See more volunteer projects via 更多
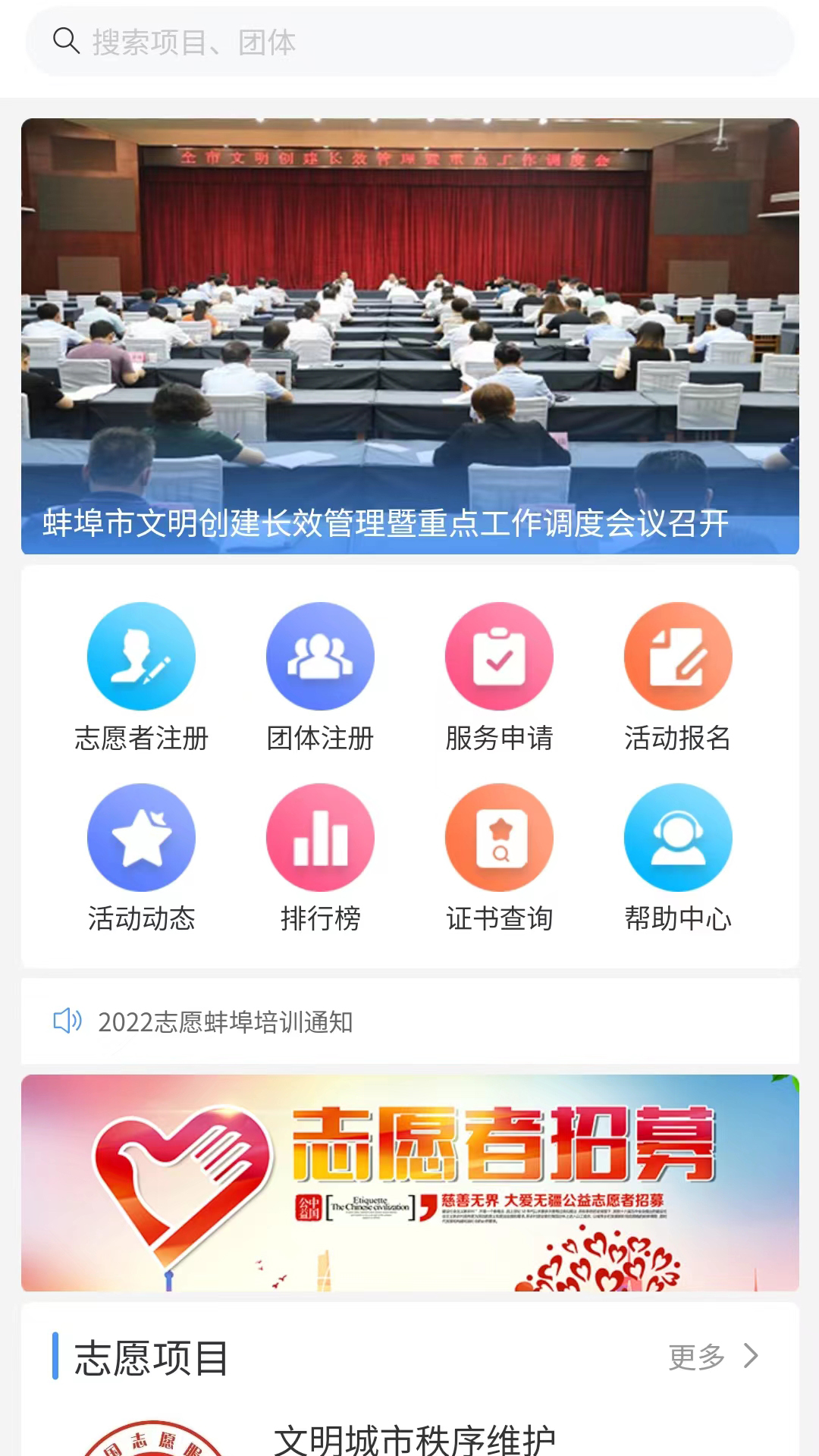This screenshot has width=819, height=1456. tap(711, 1357)
